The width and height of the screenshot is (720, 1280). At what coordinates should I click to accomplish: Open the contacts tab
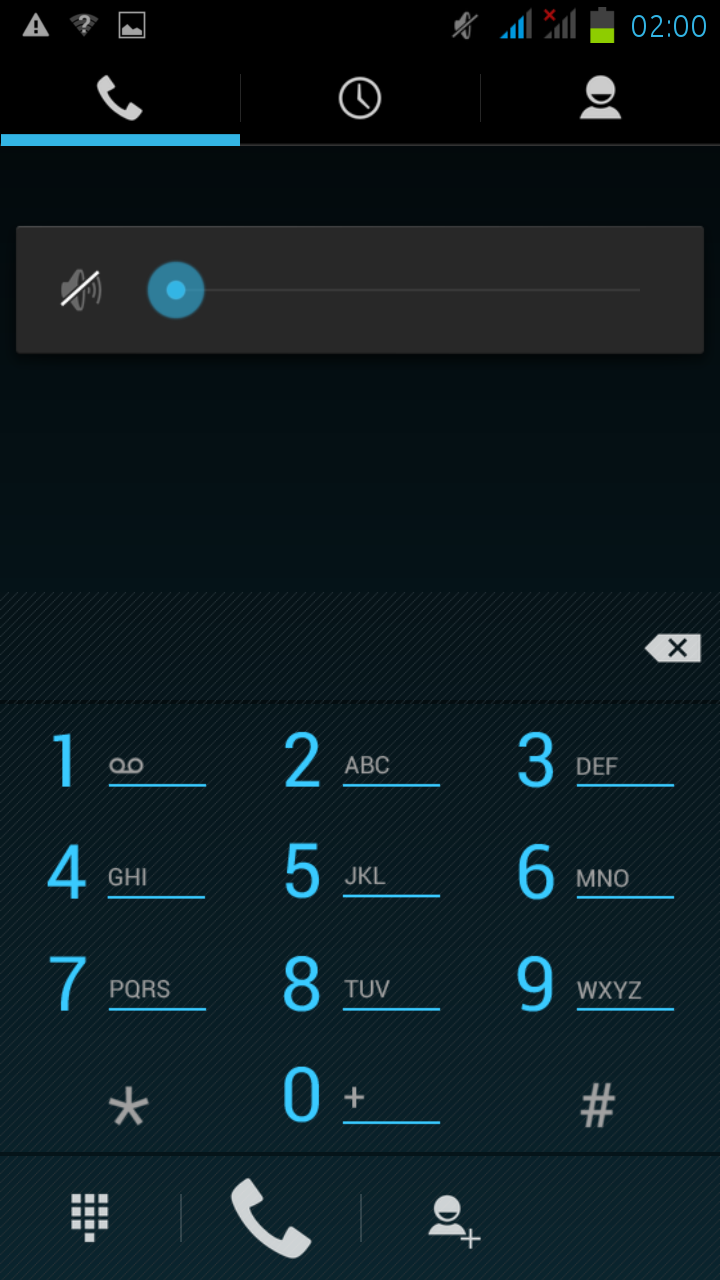(600, 98)
